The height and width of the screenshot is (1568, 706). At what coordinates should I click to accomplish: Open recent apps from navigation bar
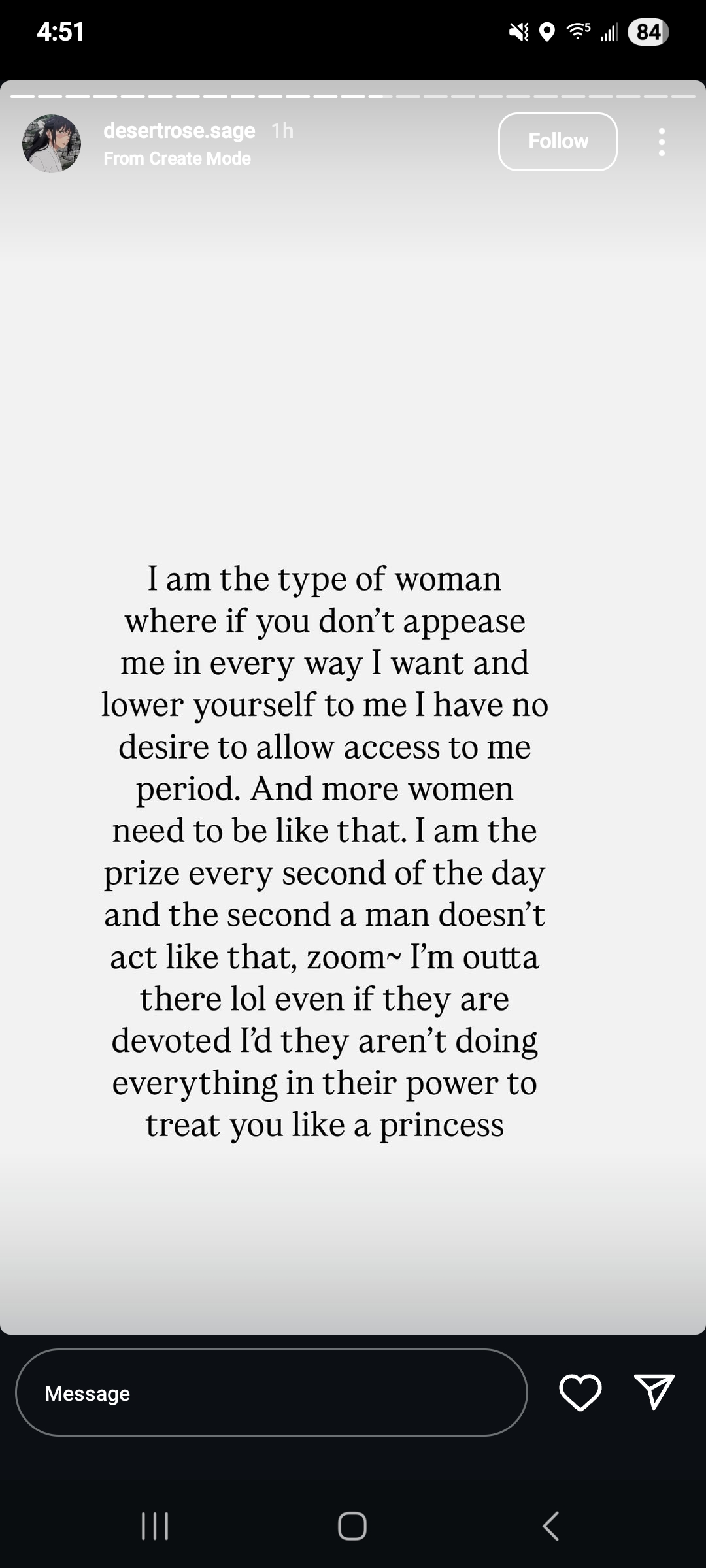tap(155, 1526)
